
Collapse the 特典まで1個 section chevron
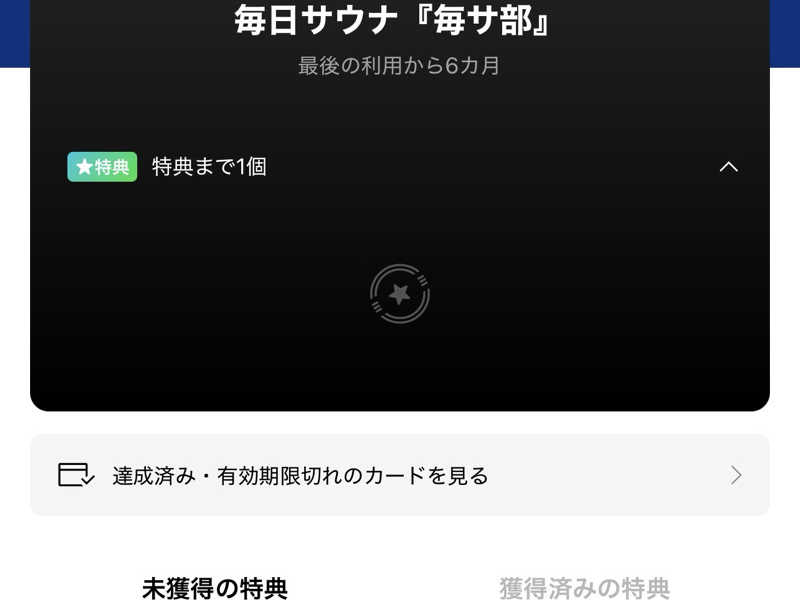click(x=729, y=167)
